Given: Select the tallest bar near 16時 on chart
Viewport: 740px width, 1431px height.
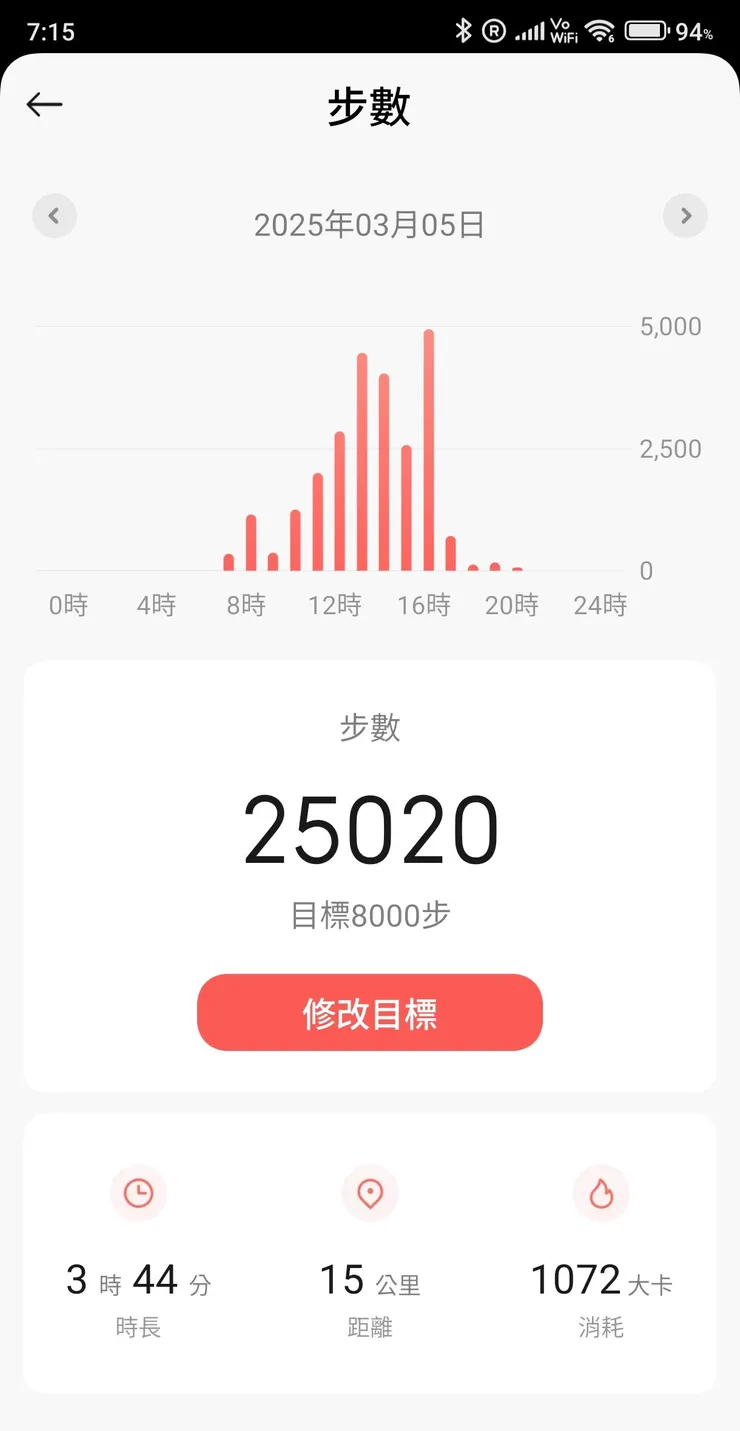Looking at the screenshot, I should (x=429, y=450).
